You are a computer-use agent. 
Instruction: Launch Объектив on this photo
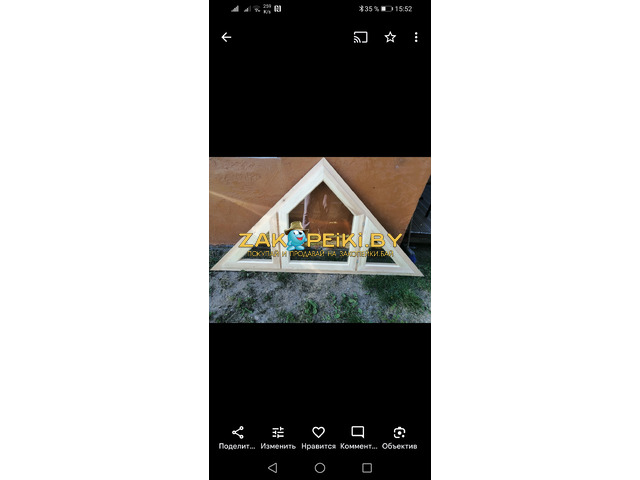pos(399,436)
